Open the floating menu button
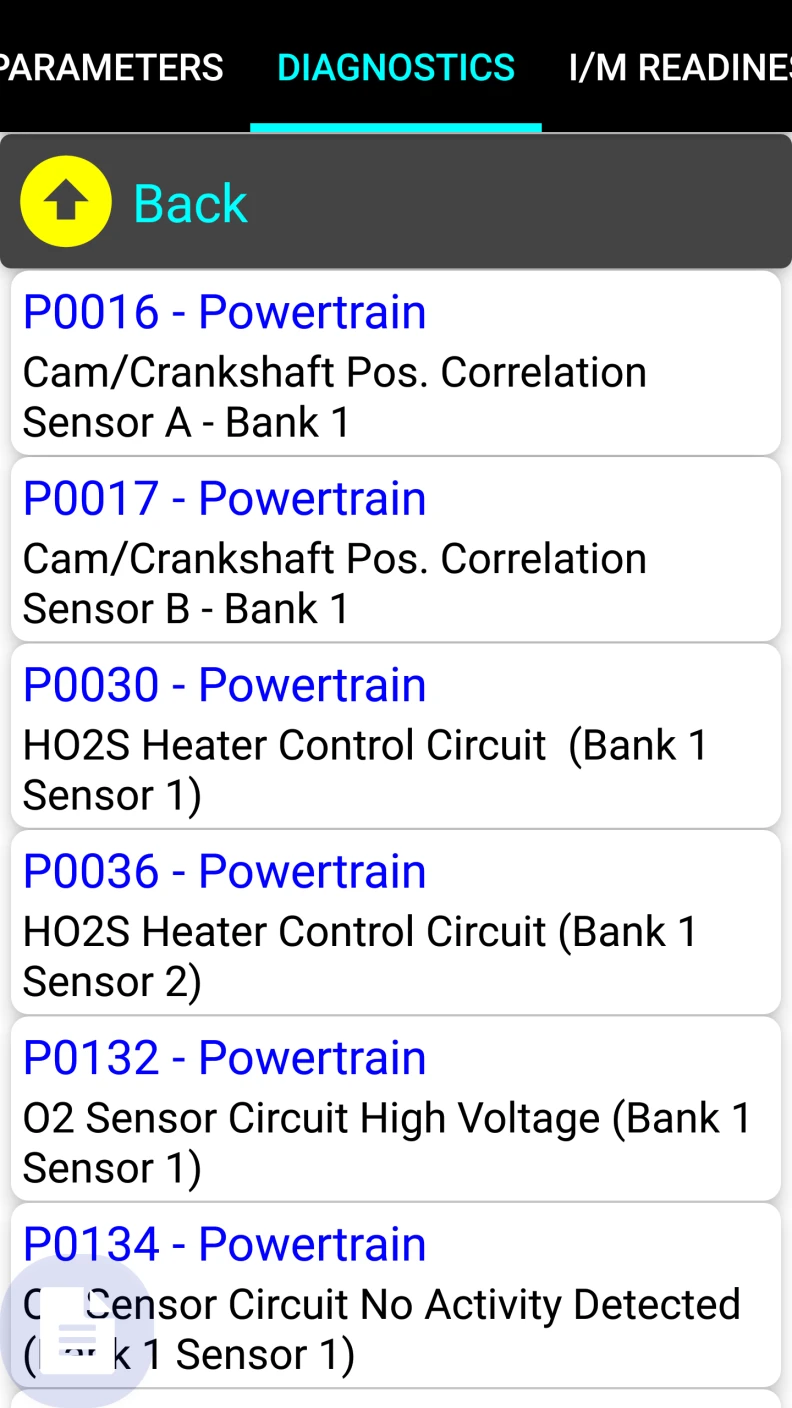Image resolution: width=792 pixels, height=1408 pixels. [x=77, y=1335]
